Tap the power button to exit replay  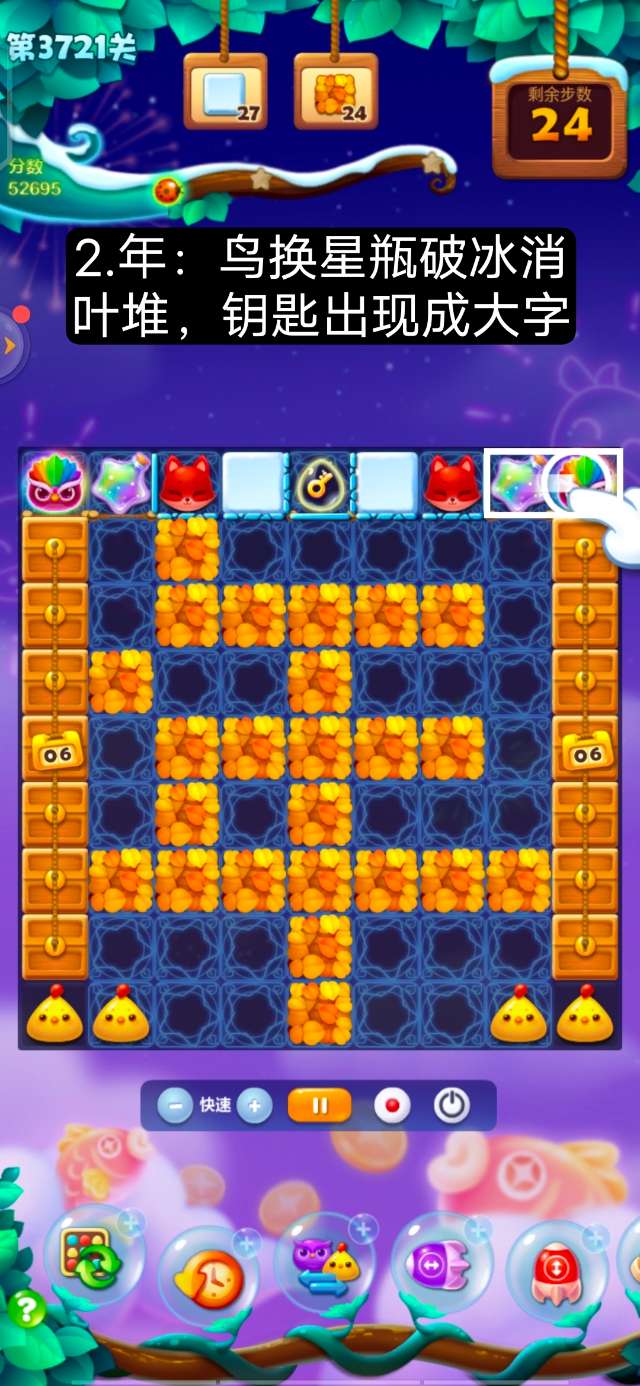click(451, 1106)
